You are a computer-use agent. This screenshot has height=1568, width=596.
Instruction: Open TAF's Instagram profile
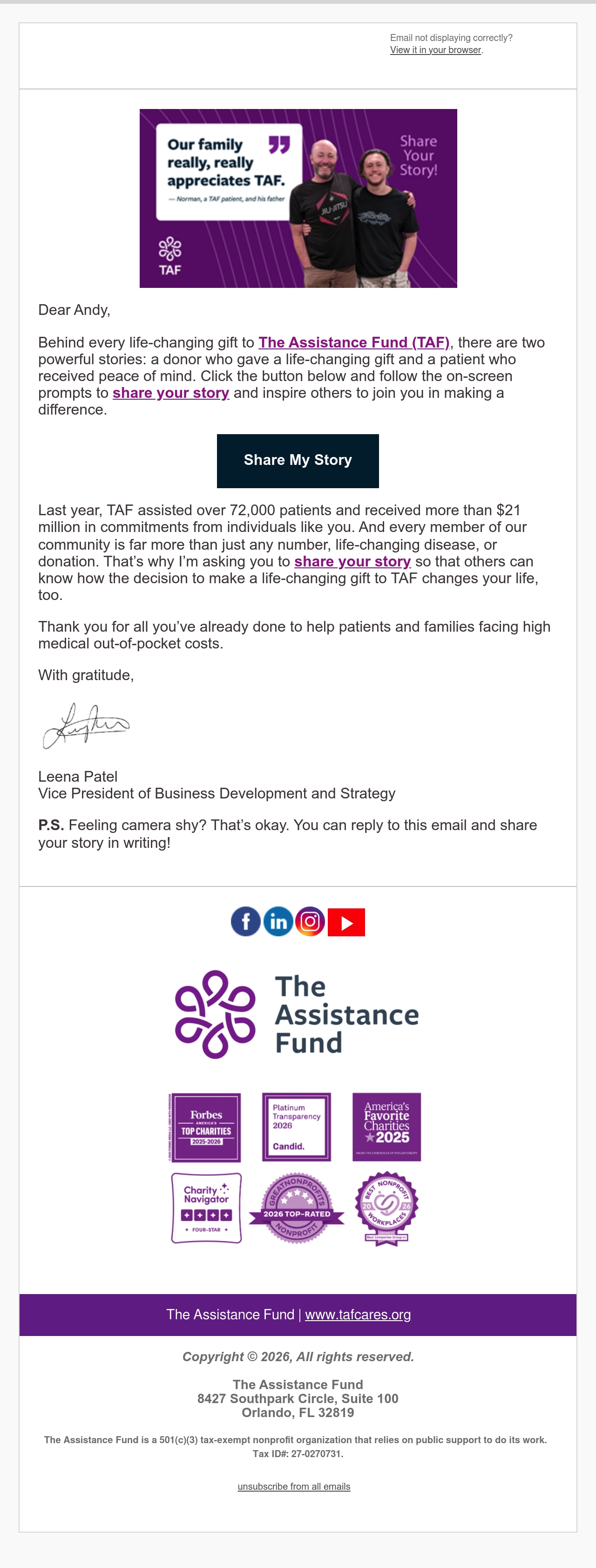tap(310, 921)
